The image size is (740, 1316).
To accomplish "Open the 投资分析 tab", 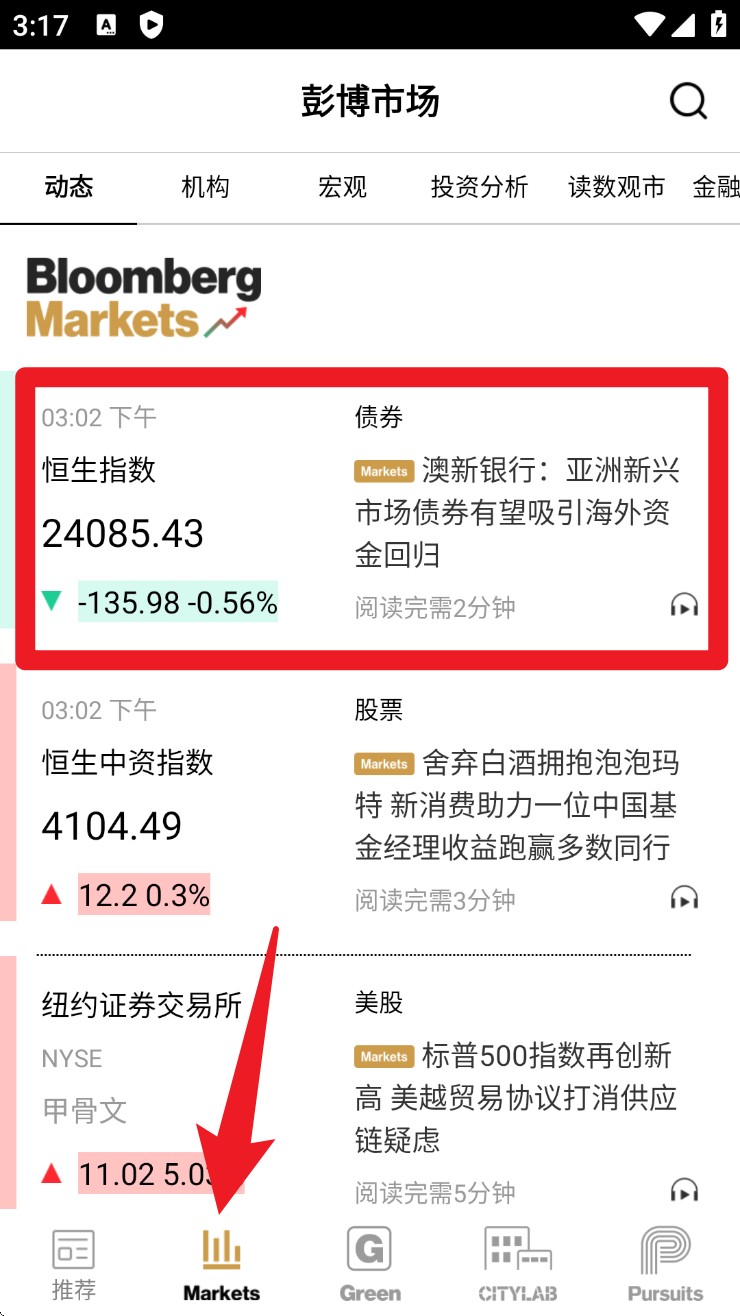I will 479,187.
